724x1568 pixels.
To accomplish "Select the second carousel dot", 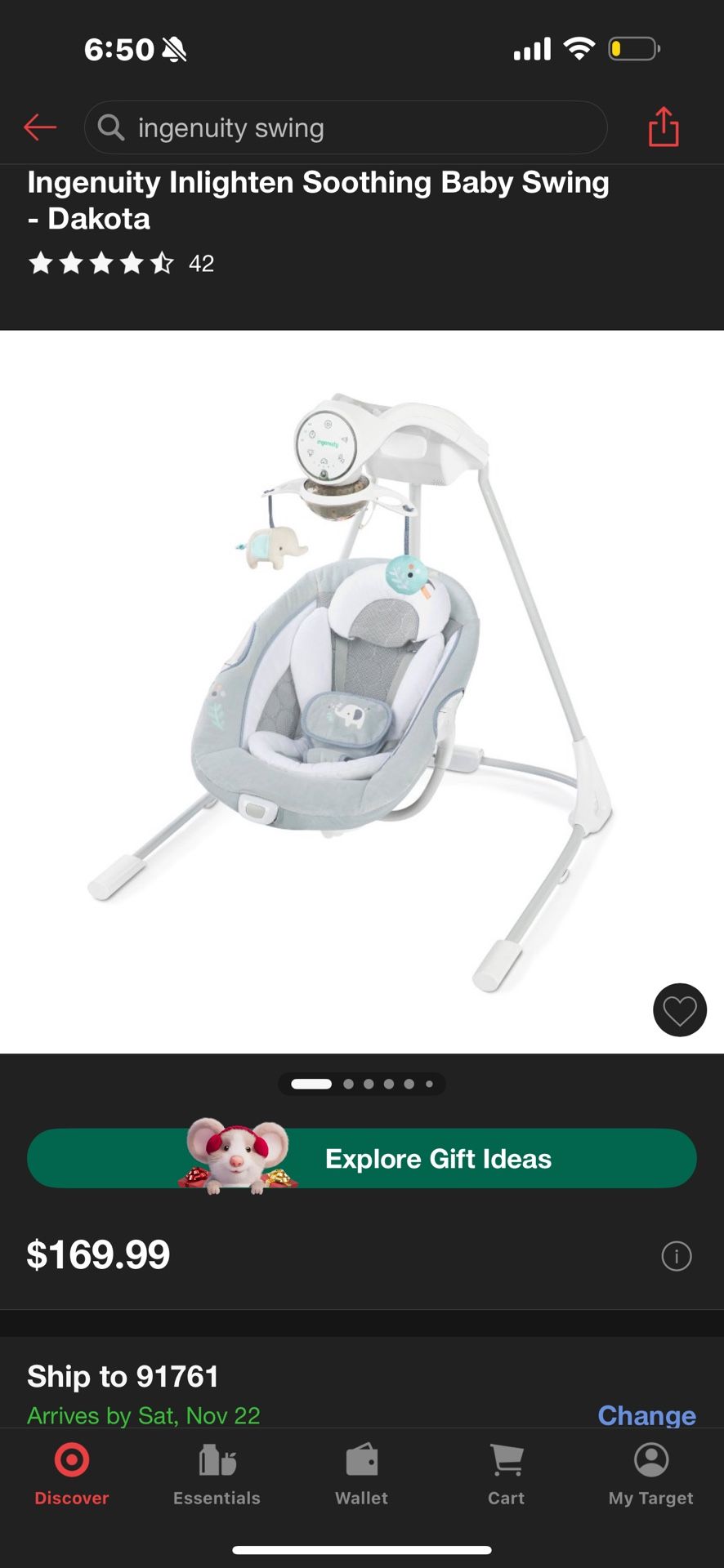I will coord(347,1084).
